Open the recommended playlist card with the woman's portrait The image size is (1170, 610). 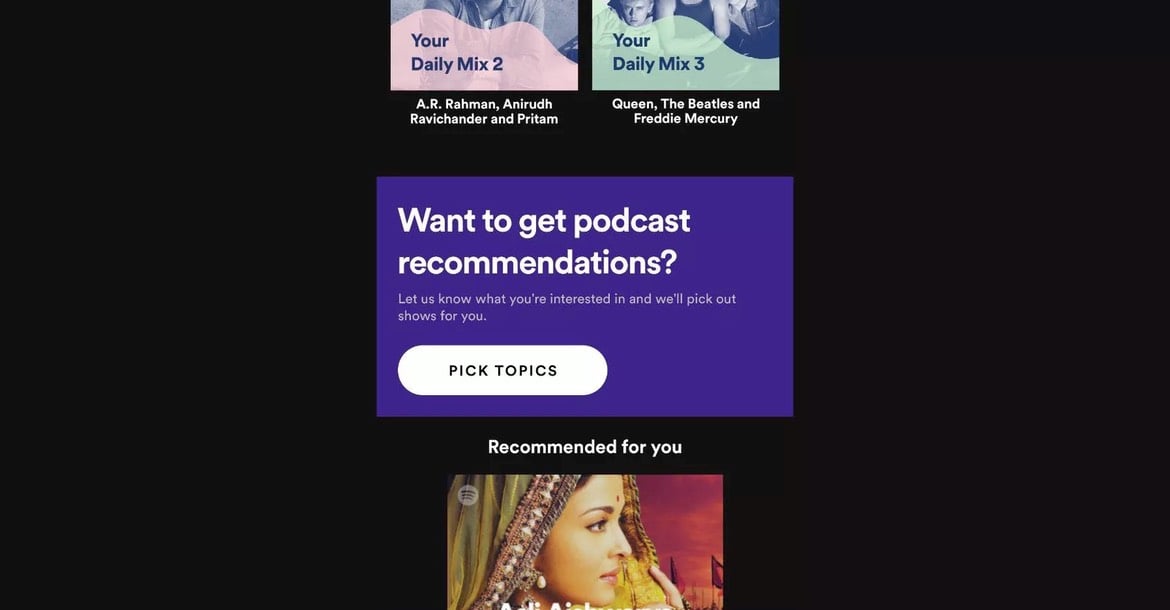click(x=585, y=545)
